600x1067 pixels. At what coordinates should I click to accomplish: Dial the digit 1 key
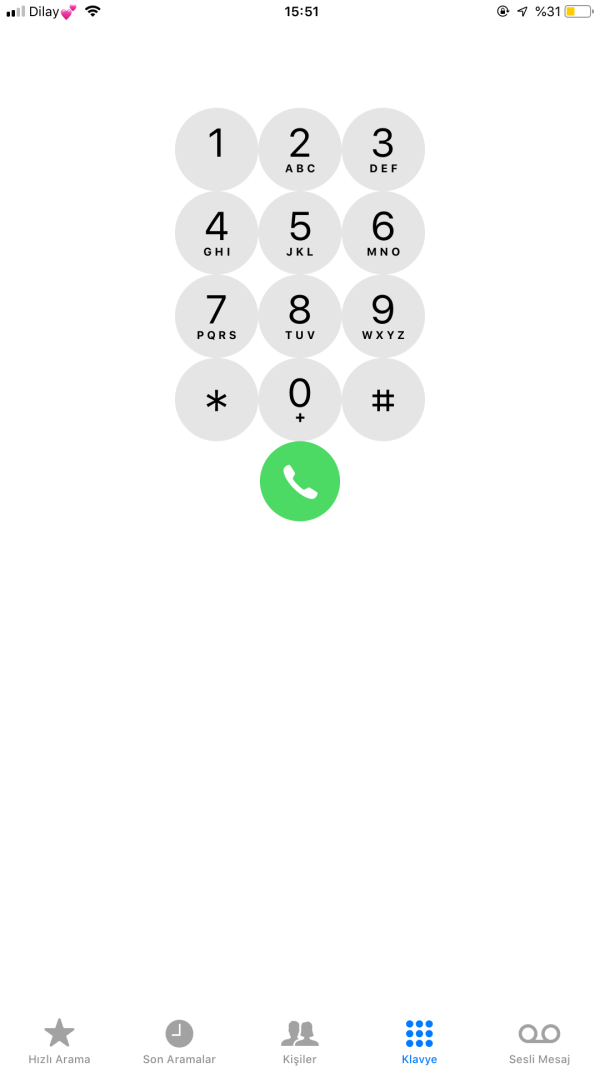point(216,149)
